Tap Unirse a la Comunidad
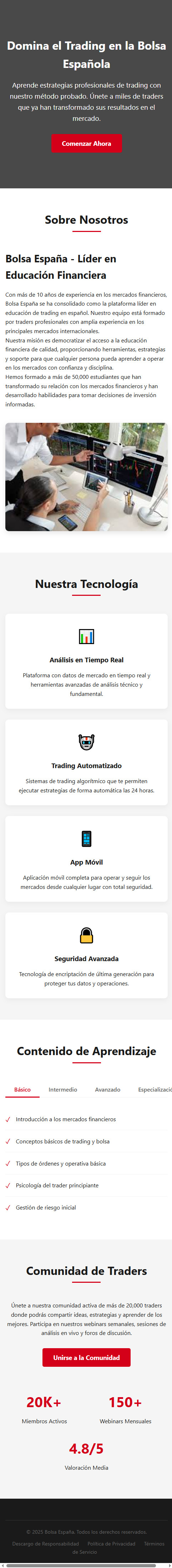 coord(86,1357)
